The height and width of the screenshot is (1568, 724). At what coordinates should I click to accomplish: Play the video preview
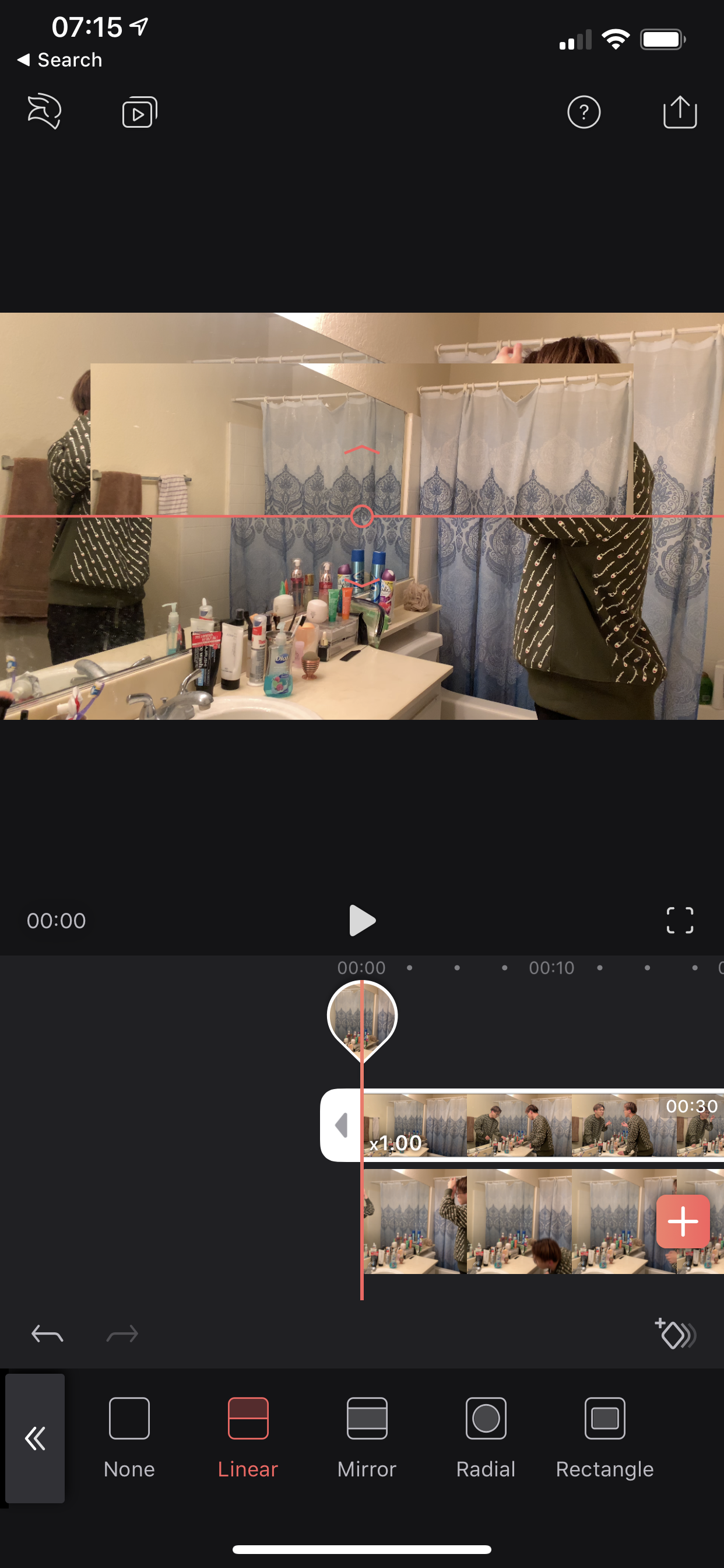362,920
